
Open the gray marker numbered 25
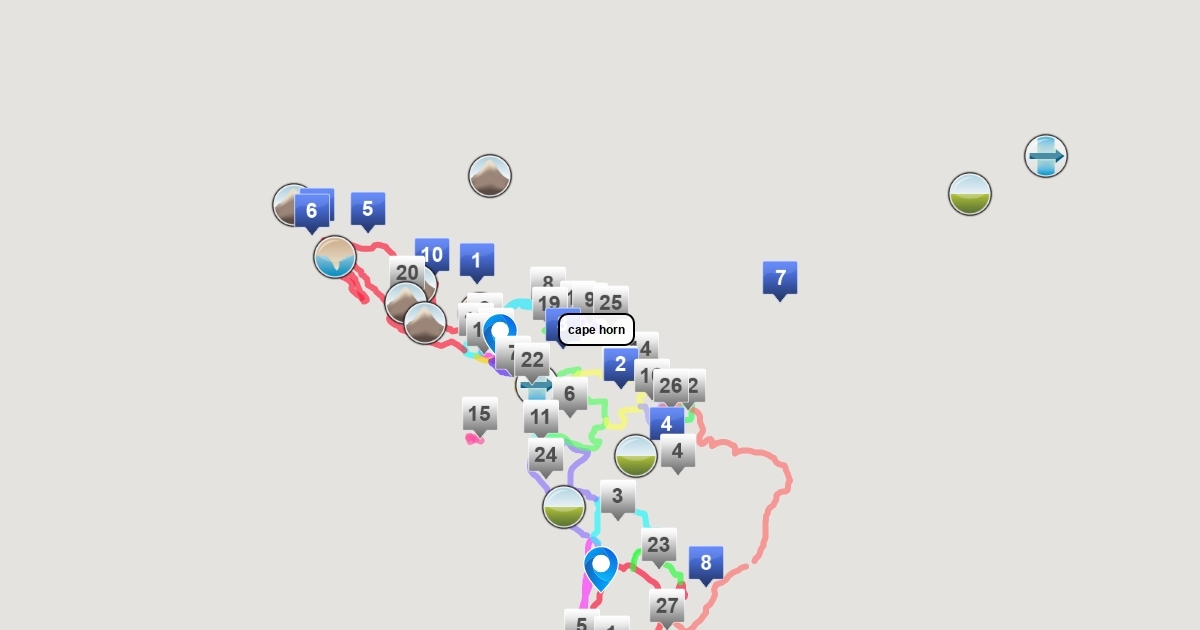[612, 301]
